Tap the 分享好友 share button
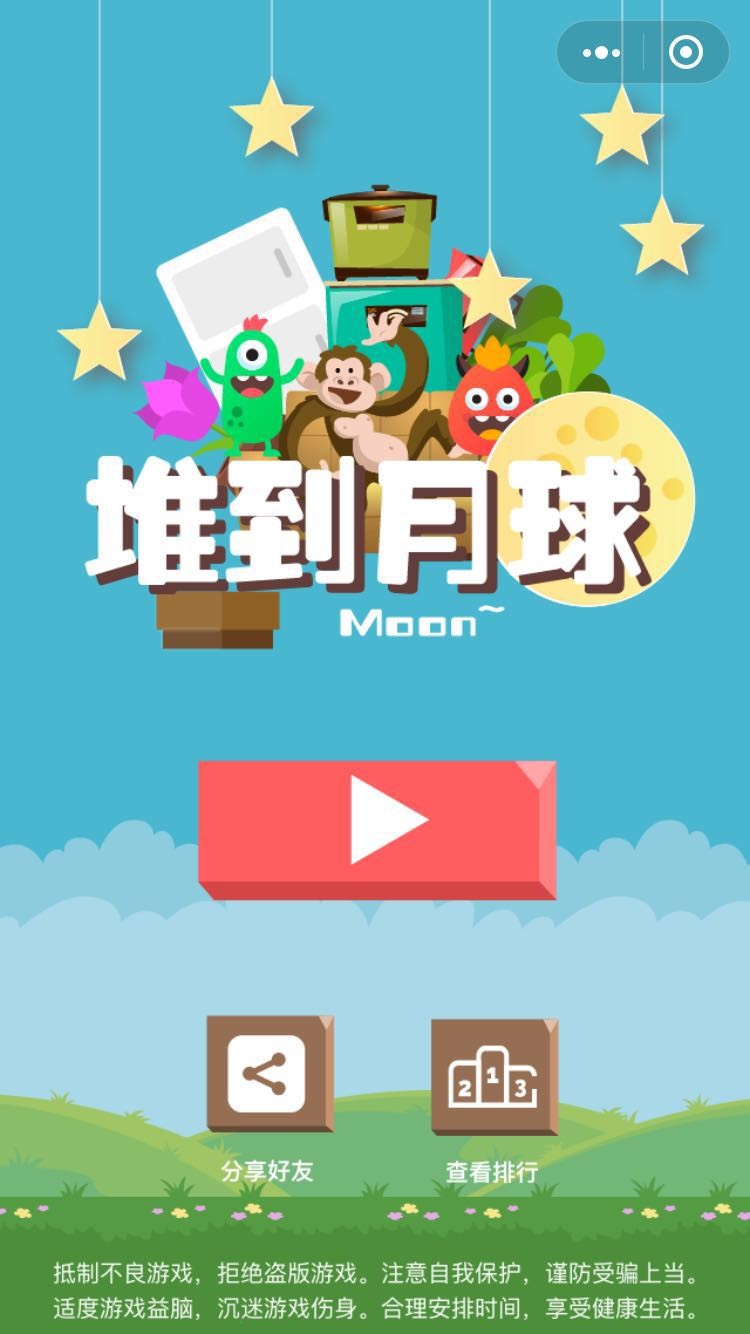This screenshot has width=750, height=1334. [268, 1075]
